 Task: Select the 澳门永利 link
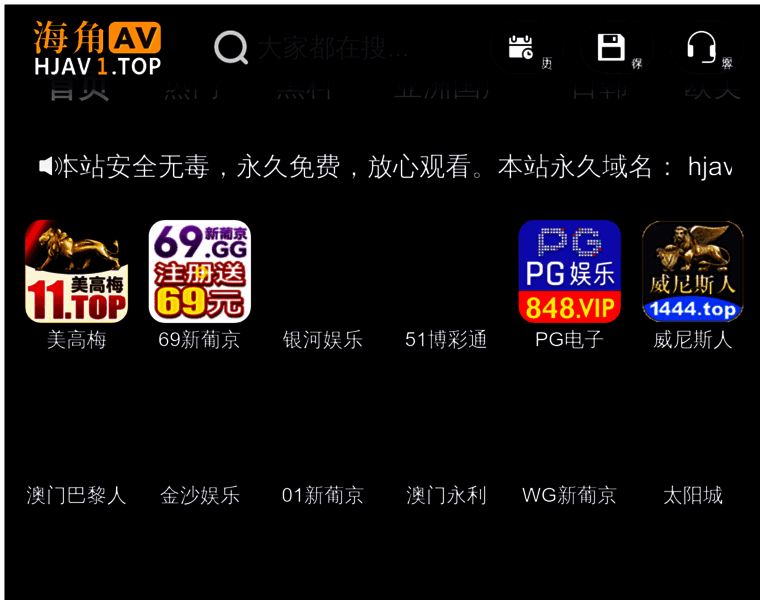[446, 495]
